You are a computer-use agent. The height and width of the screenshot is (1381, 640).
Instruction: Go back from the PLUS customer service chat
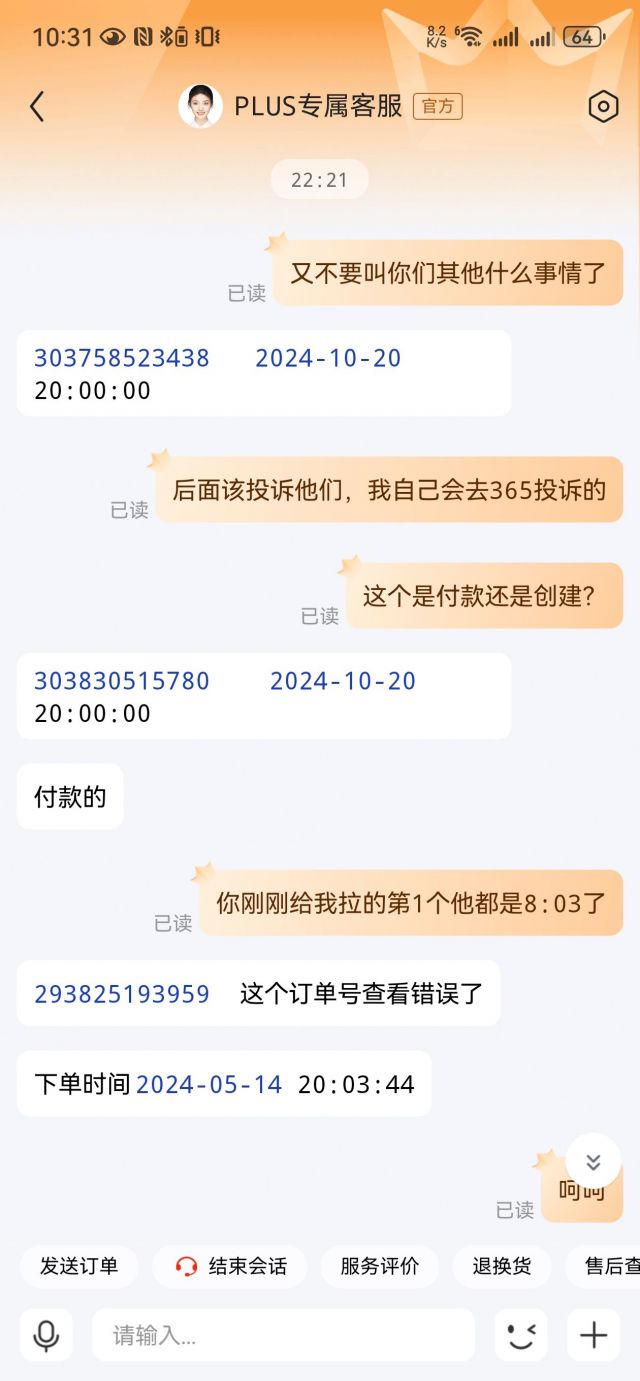coord(37,107)
